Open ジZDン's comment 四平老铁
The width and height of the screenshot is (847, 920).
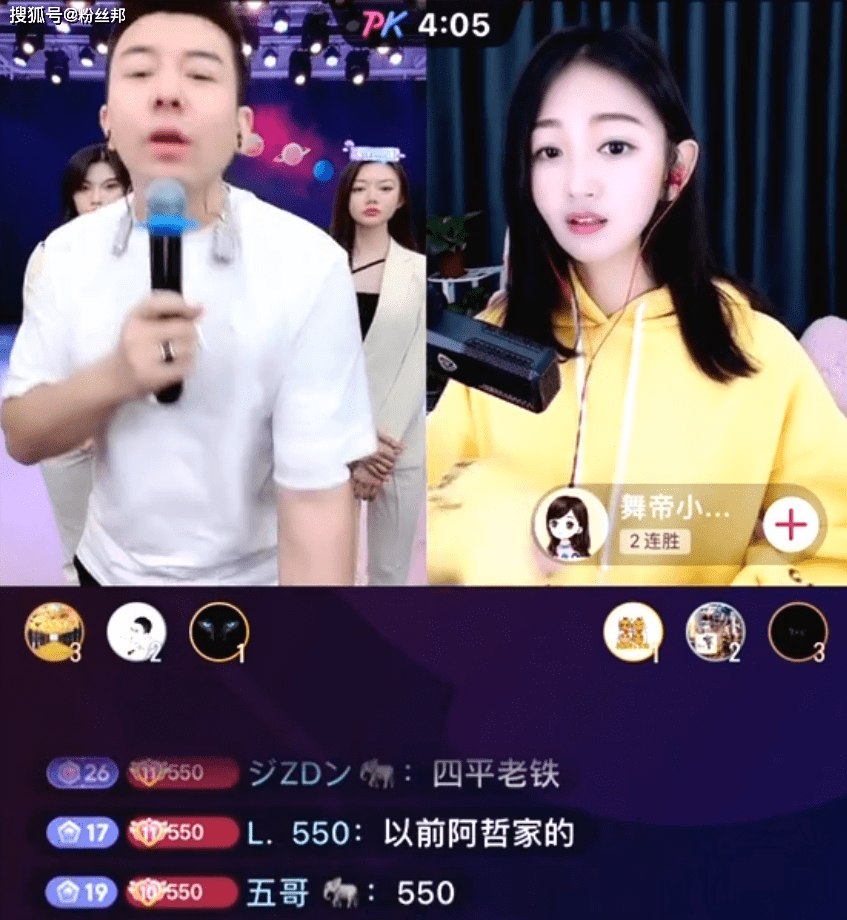pyautogui.click(x=494, y=773)
